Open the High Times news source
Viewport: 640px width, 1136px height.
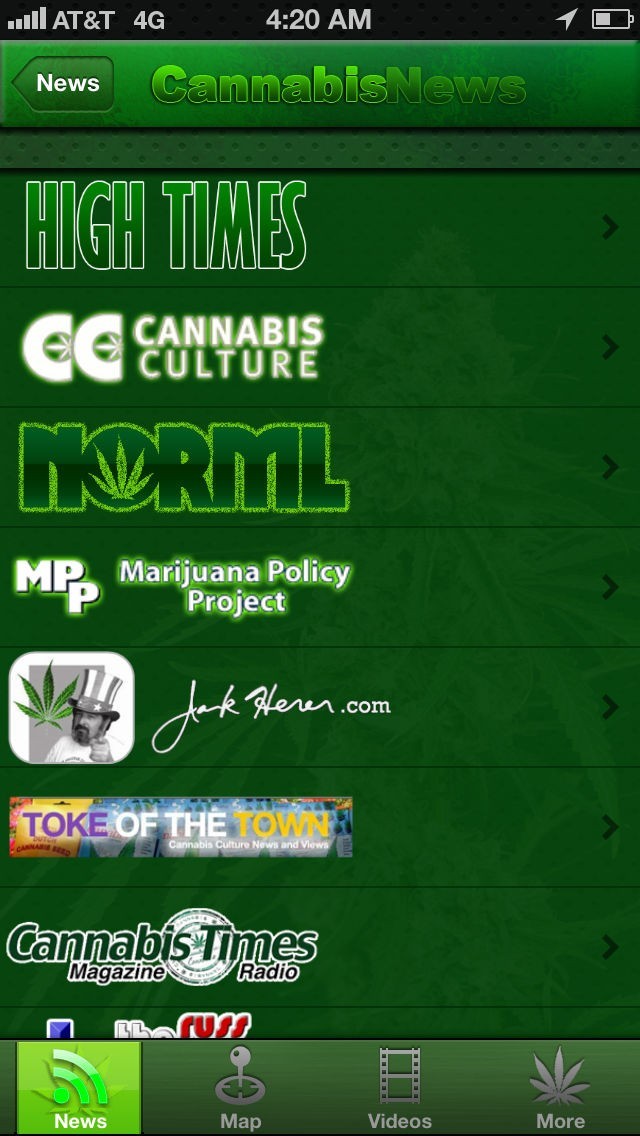point(320,227)
